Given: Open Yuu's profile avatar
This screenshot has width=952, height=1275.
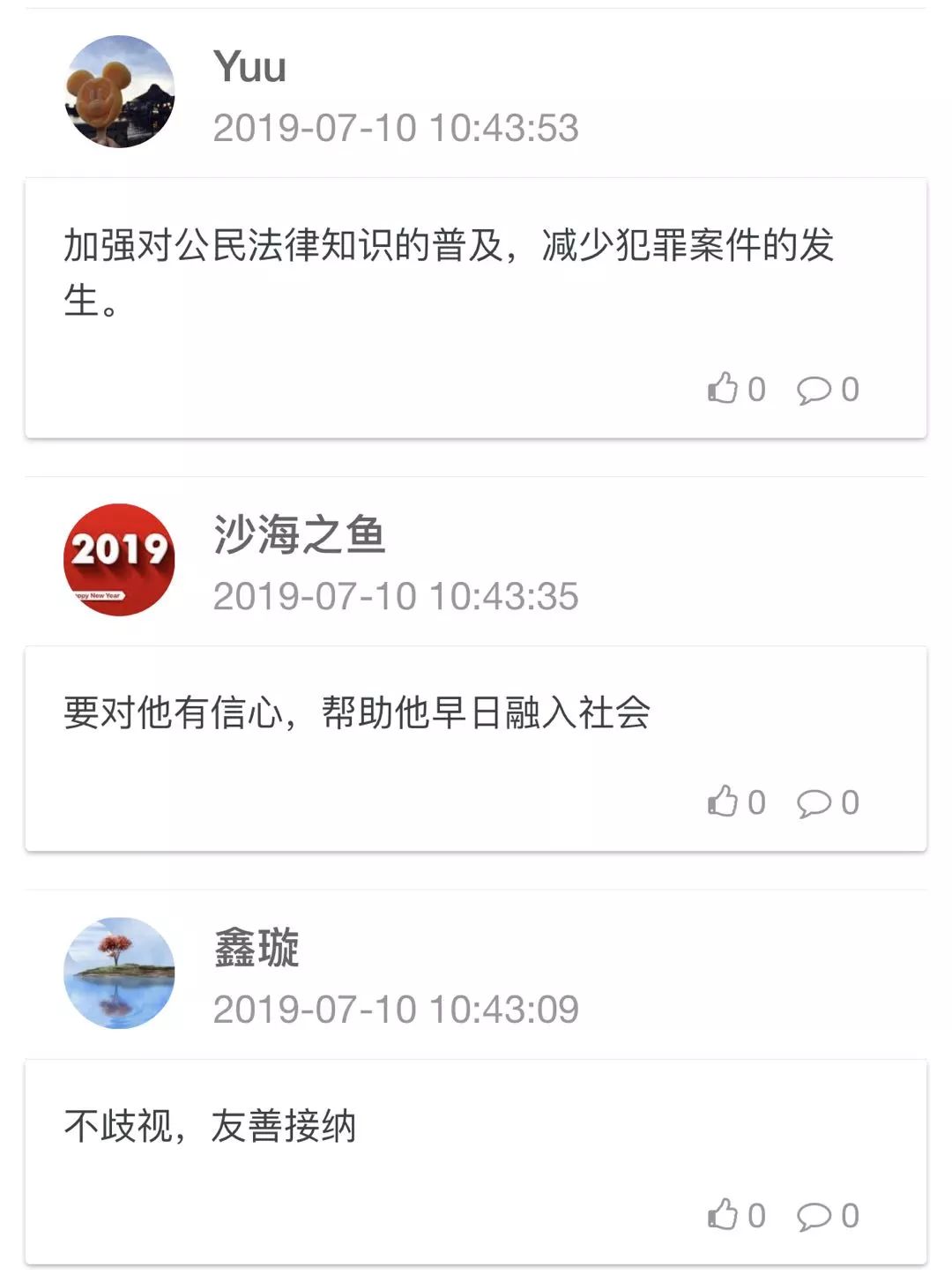Looking at the screenshot, I should coord(119,92).
